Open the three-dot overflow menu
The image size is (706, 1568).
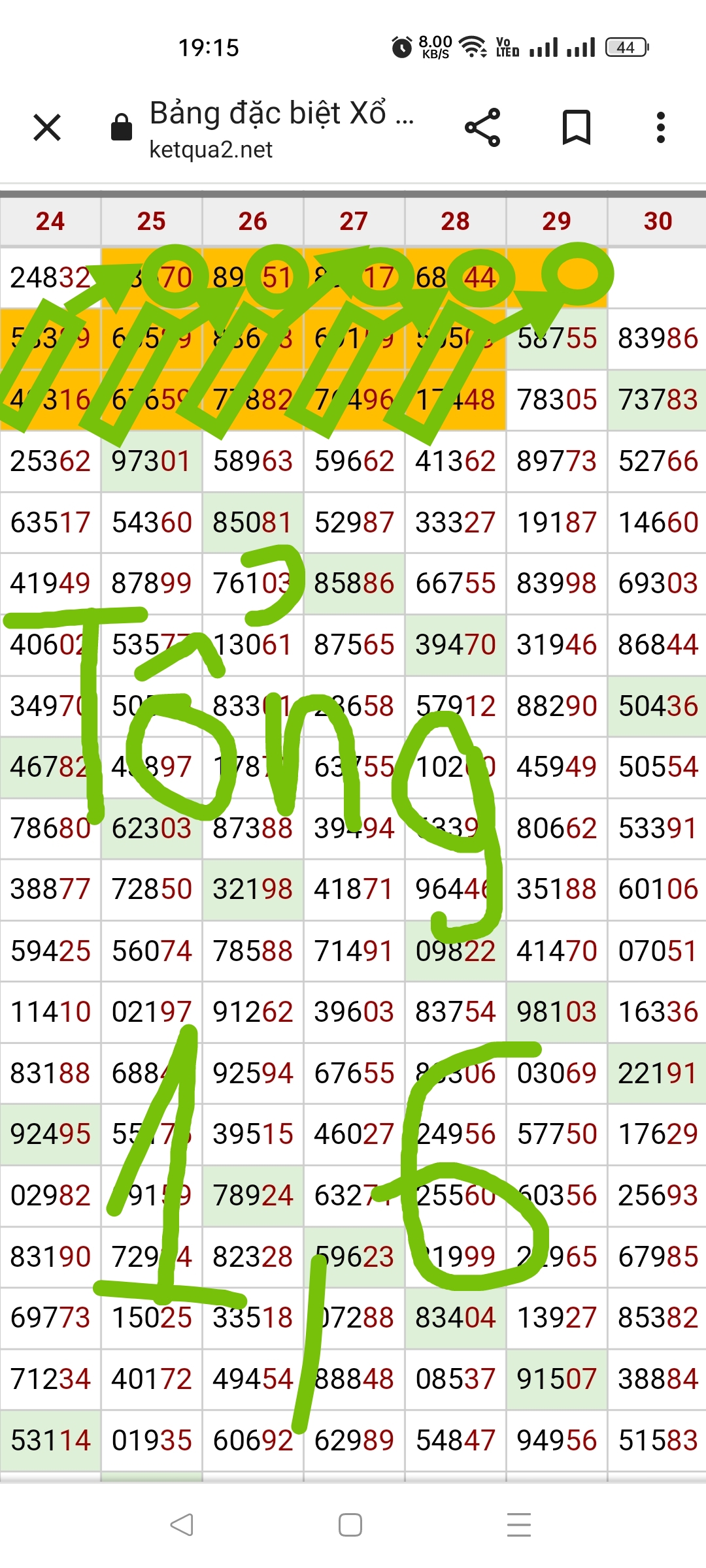click(x=661, y=127)
